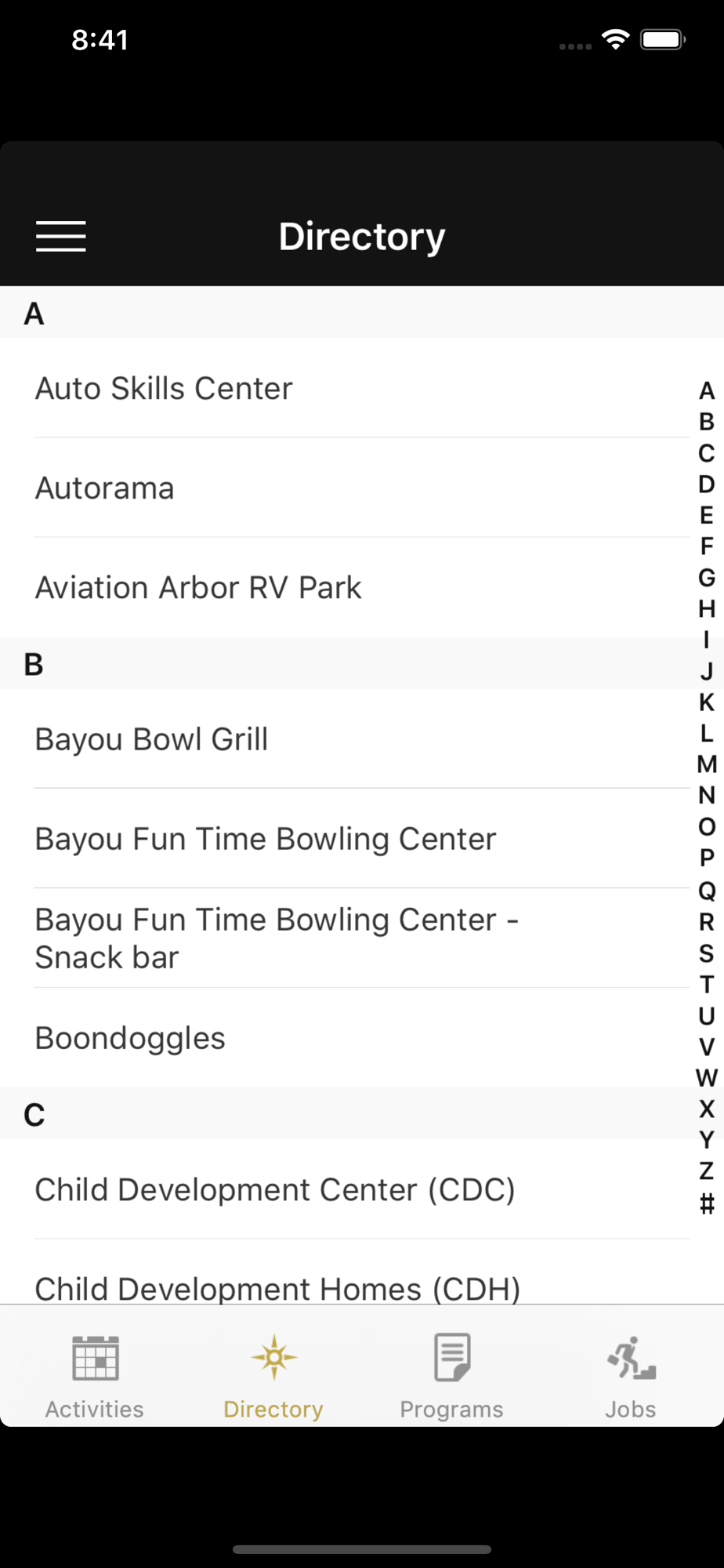Jump to letter W in index
This screenshot has height=1568, width=724.
tap(707, 1078)
